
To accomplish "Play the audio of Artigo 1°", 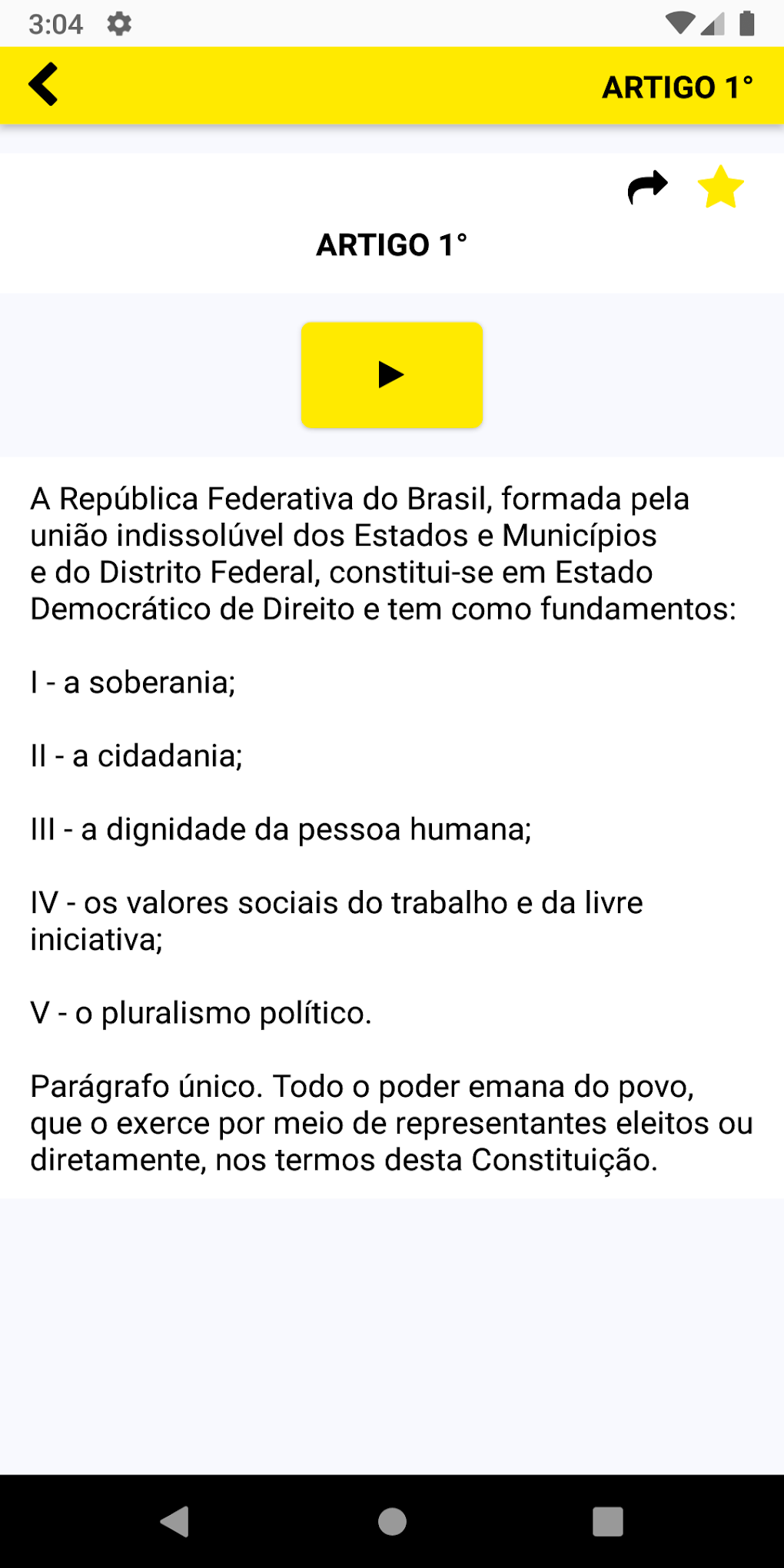I will tap(391, 375).
